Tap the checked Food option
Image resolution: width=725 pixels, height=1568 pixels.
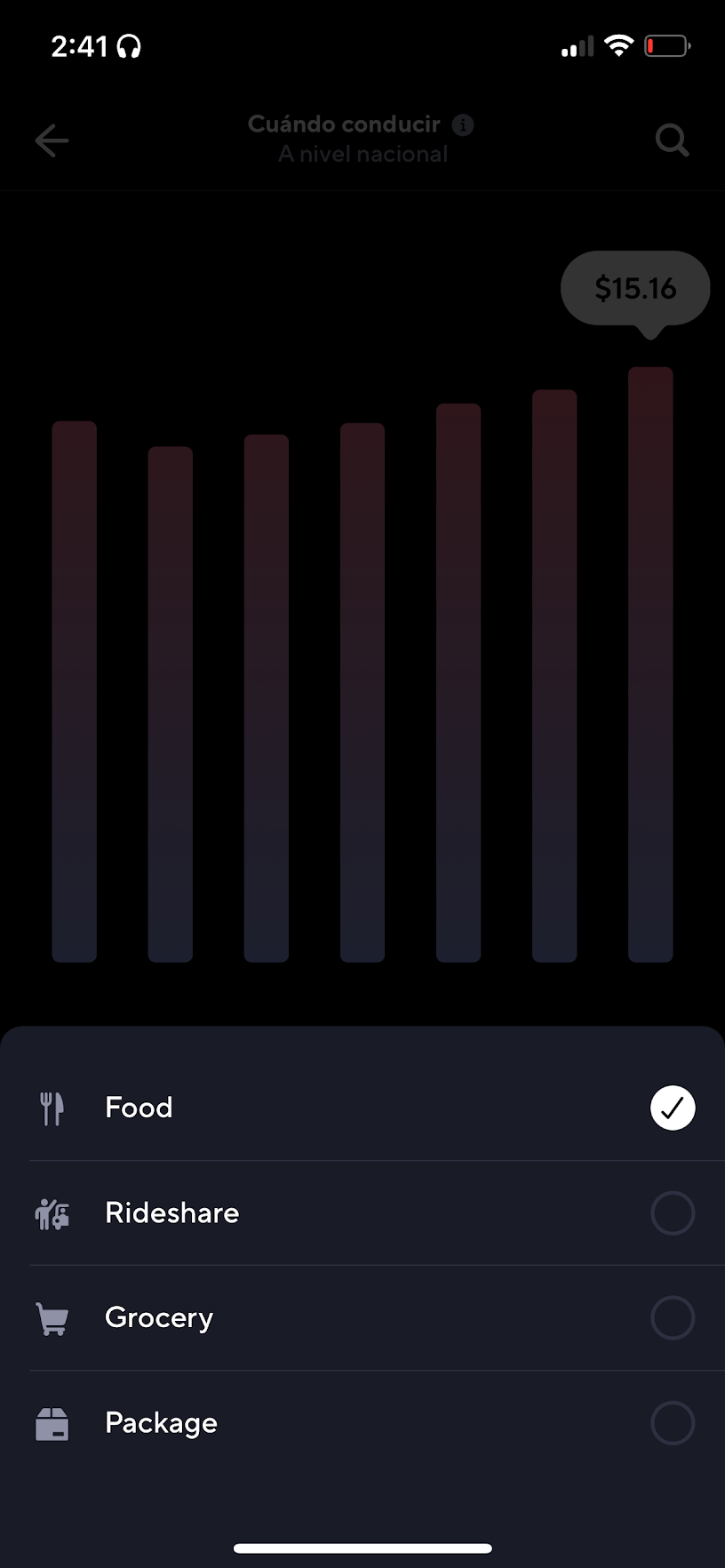(x=672, y=1108)
